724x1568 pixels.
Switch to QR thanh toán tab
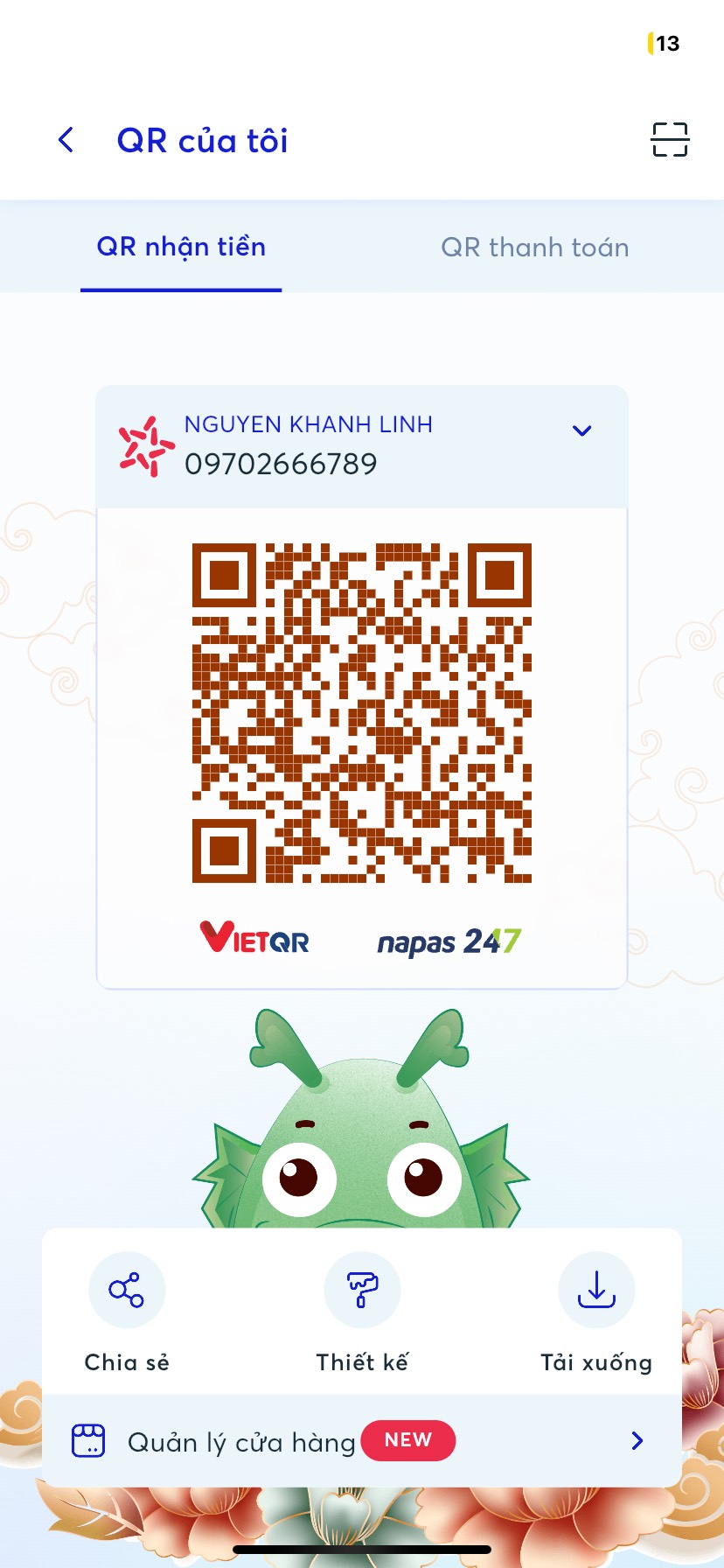[535, 248]
